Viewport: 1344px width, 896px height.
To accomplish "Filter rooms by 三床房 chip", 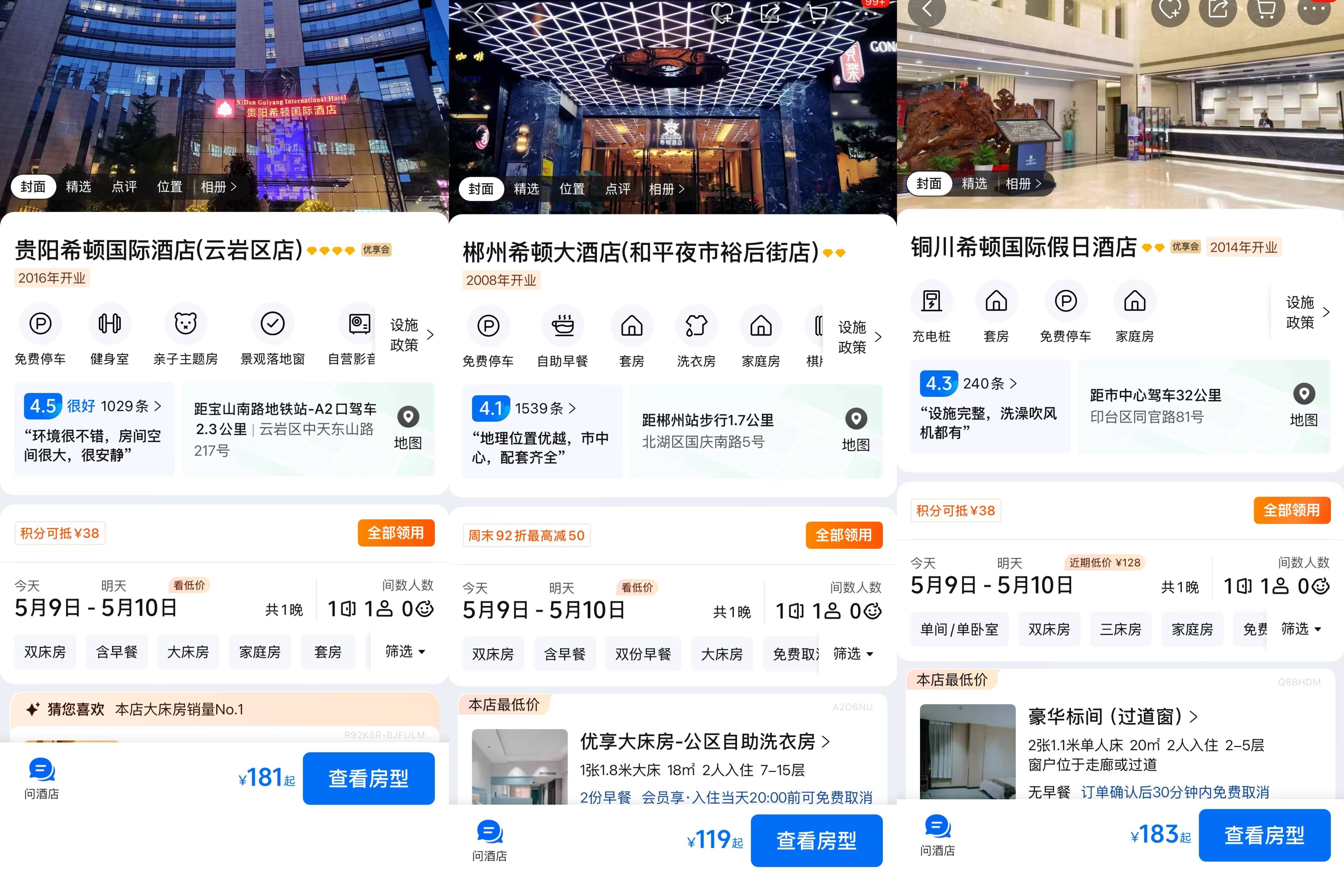I will click(1121, 629).
